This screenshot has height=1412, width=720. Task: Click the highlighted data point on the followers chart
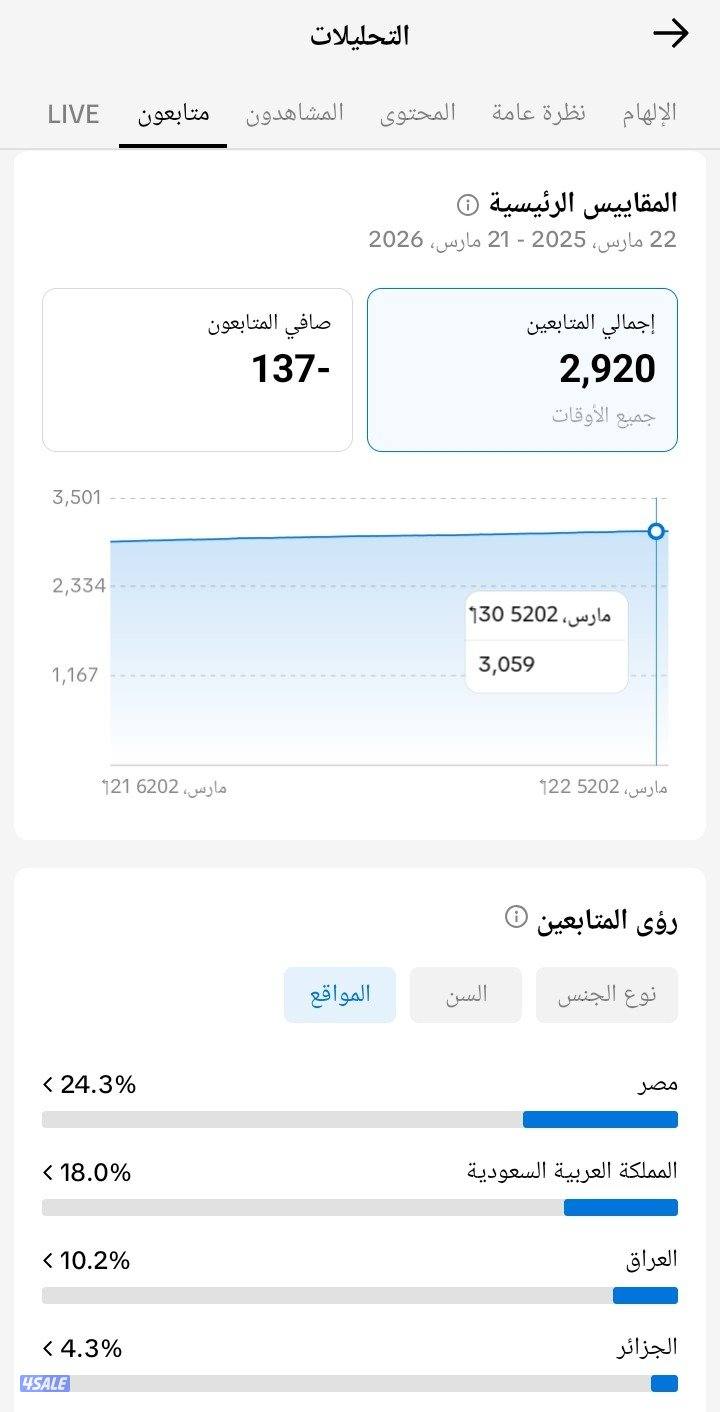point(656,533)
